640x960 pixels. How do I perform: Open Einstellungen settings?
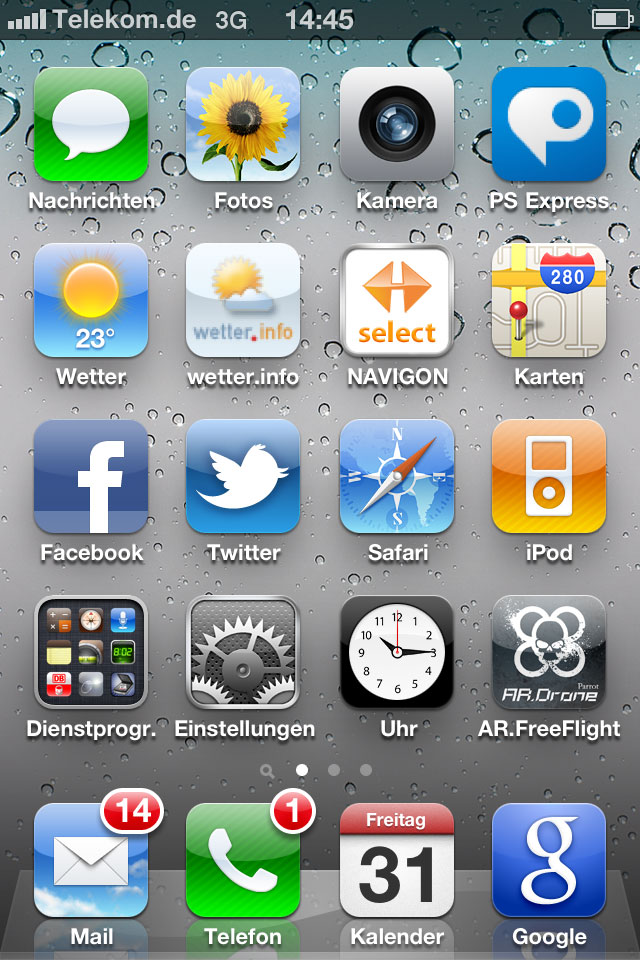coord(243,653)
